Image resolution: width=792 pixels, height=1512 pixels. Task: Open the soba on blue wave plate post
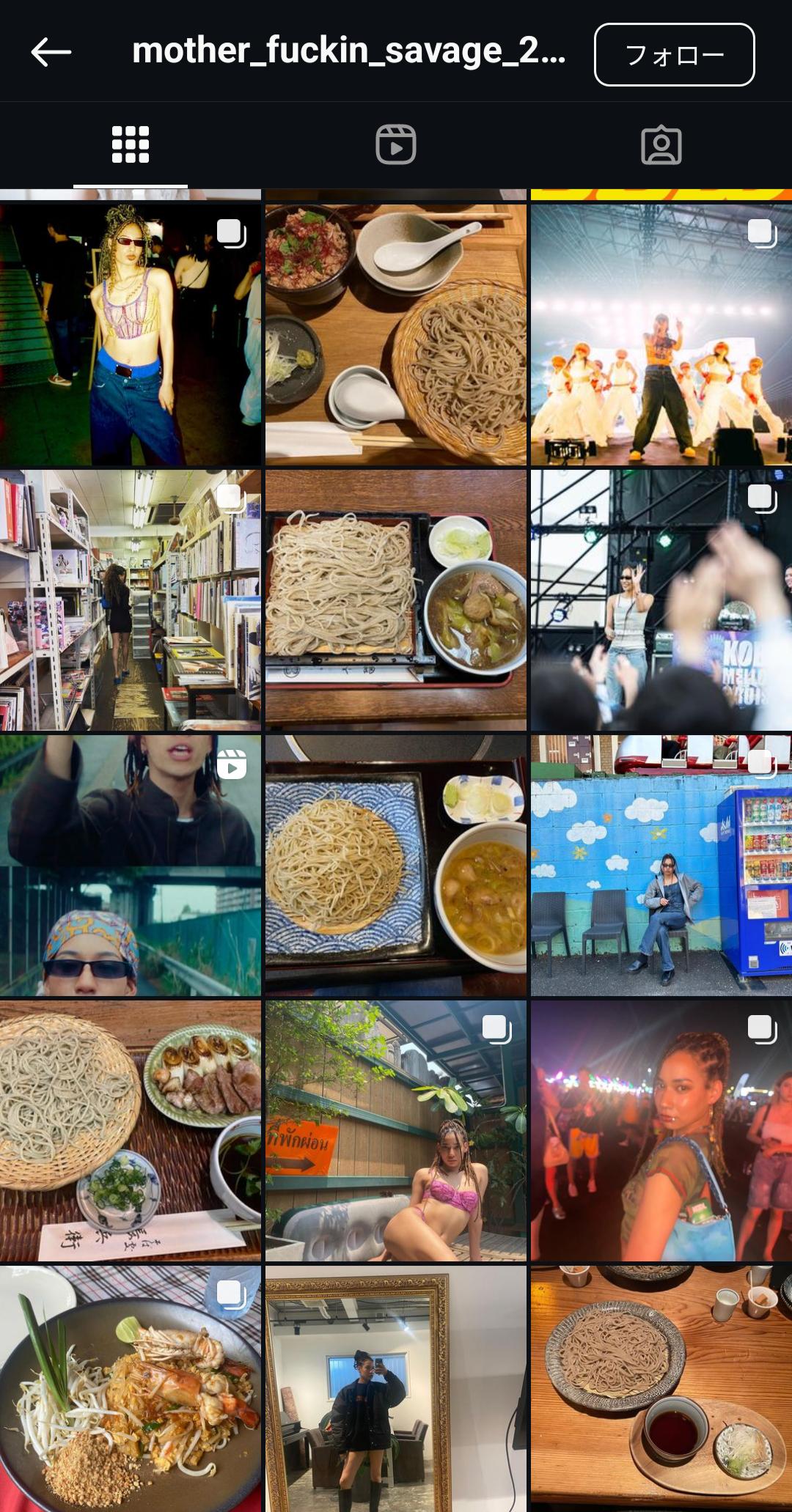point(396,866)
